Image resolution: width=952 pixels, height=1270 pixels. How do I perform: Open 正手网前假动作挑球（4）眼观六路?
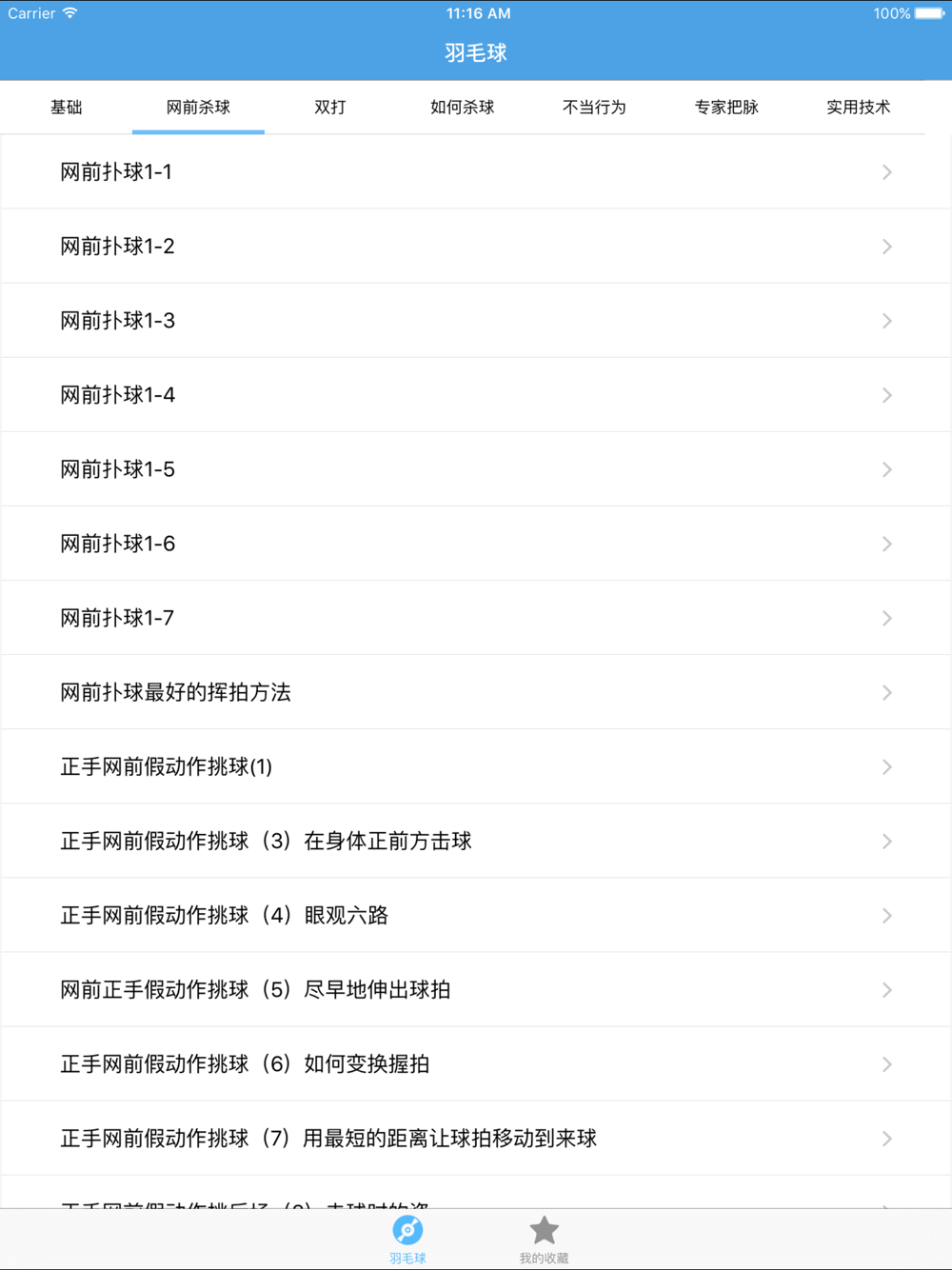tap(476, 915)
